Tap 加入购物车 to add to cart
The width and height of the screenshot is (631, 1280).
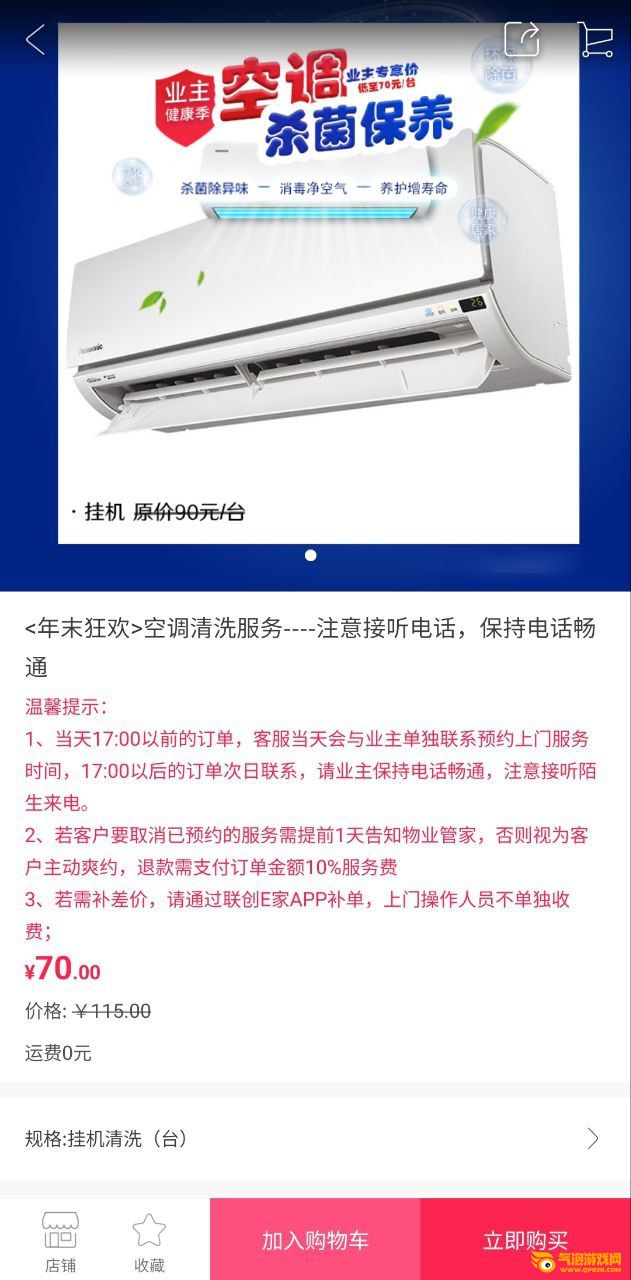tap(315, 1240)
